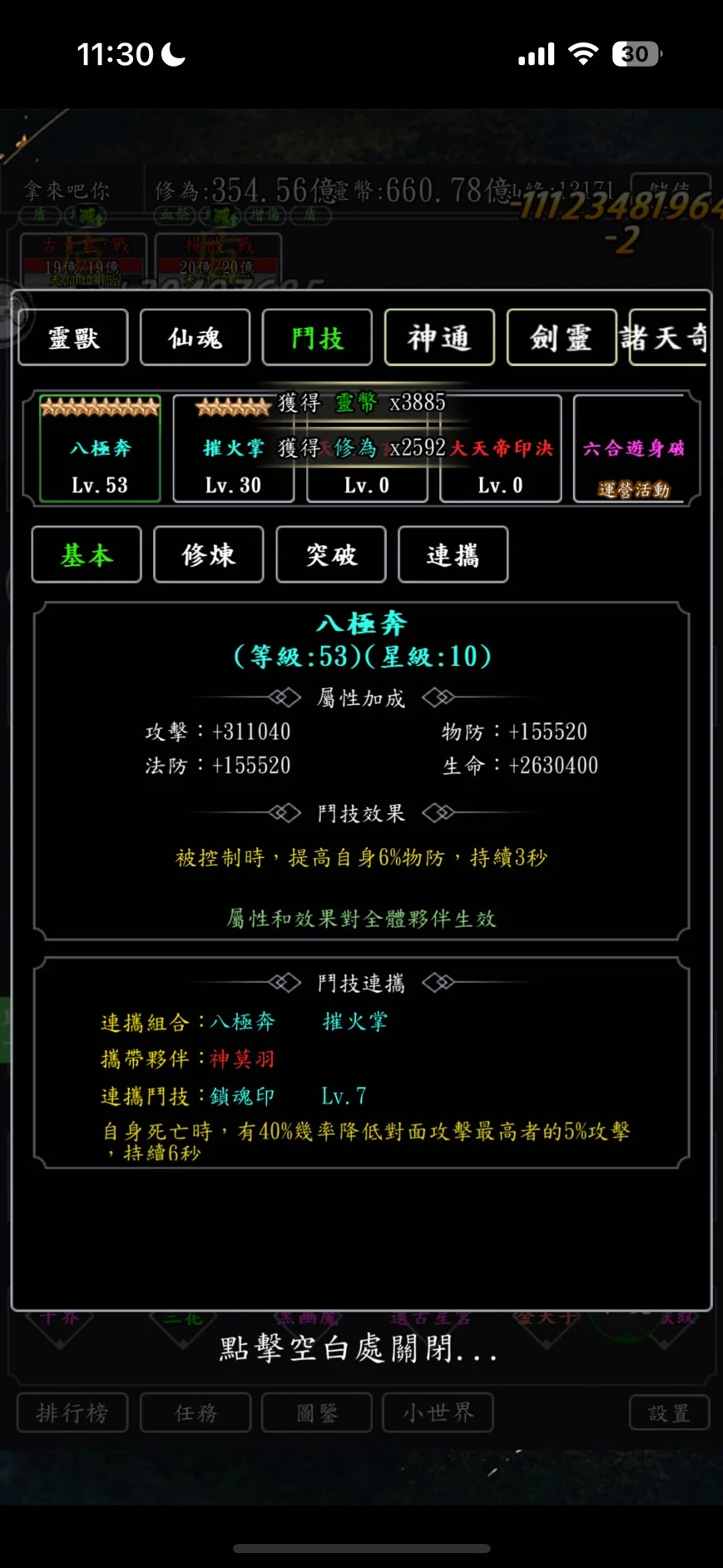Select the 摧火掌 Lv. 30 skill card
This screenshot has width=723, height=1568.
(x=234, y=449)
